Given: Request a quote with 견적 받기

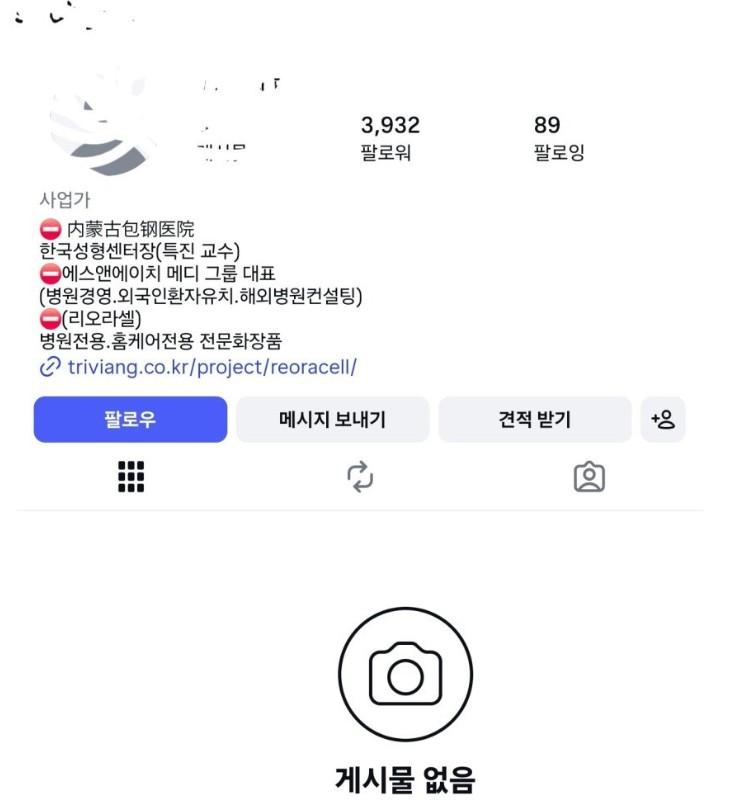Looking at the screenshot, I should pos(534,419).
